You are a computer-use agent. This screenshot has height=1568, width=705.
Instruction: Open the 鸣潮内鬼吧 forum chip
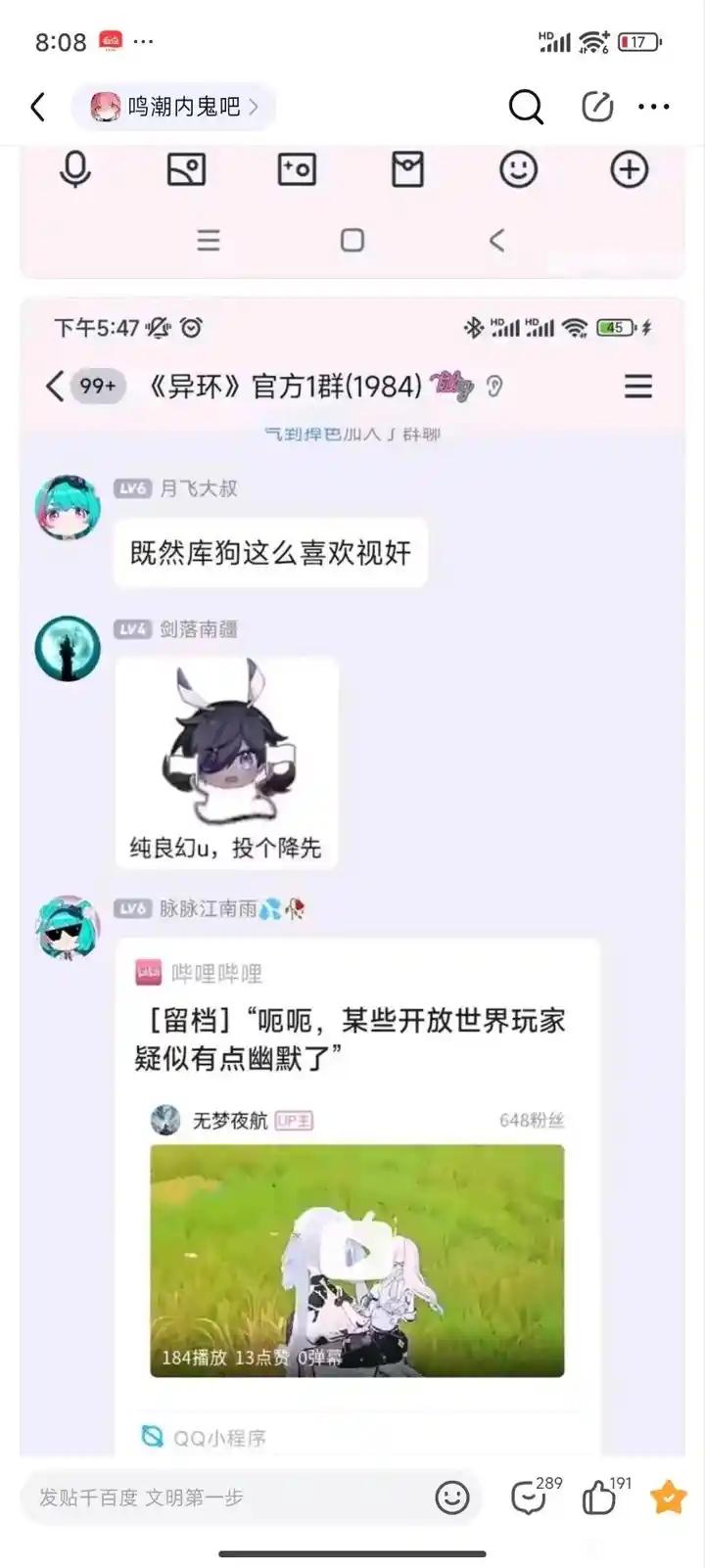tap(173, 107)
